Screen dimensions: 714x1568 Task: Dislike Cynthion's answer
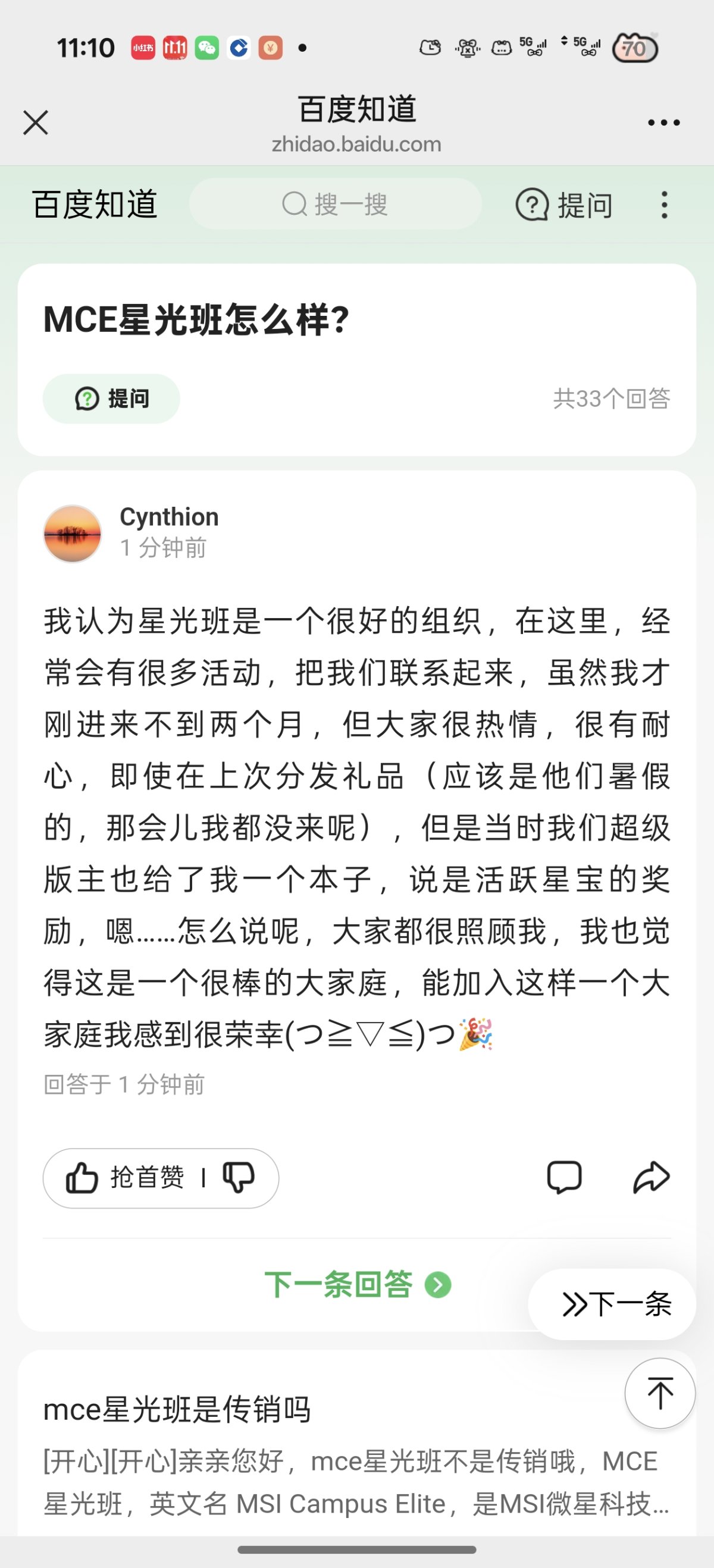[x=239, y=1177]
